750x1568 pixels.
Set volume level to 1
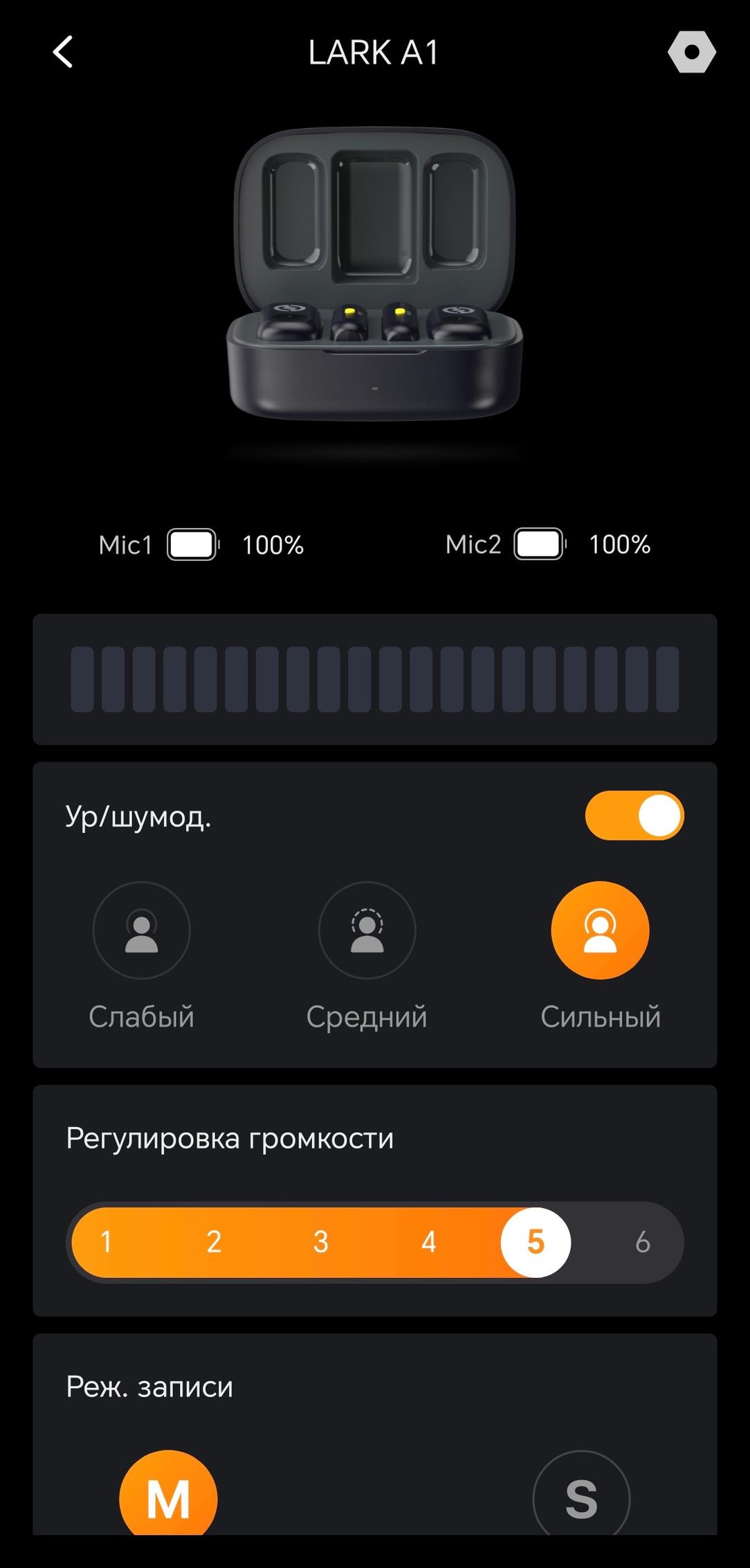[x=106, y=1243]
